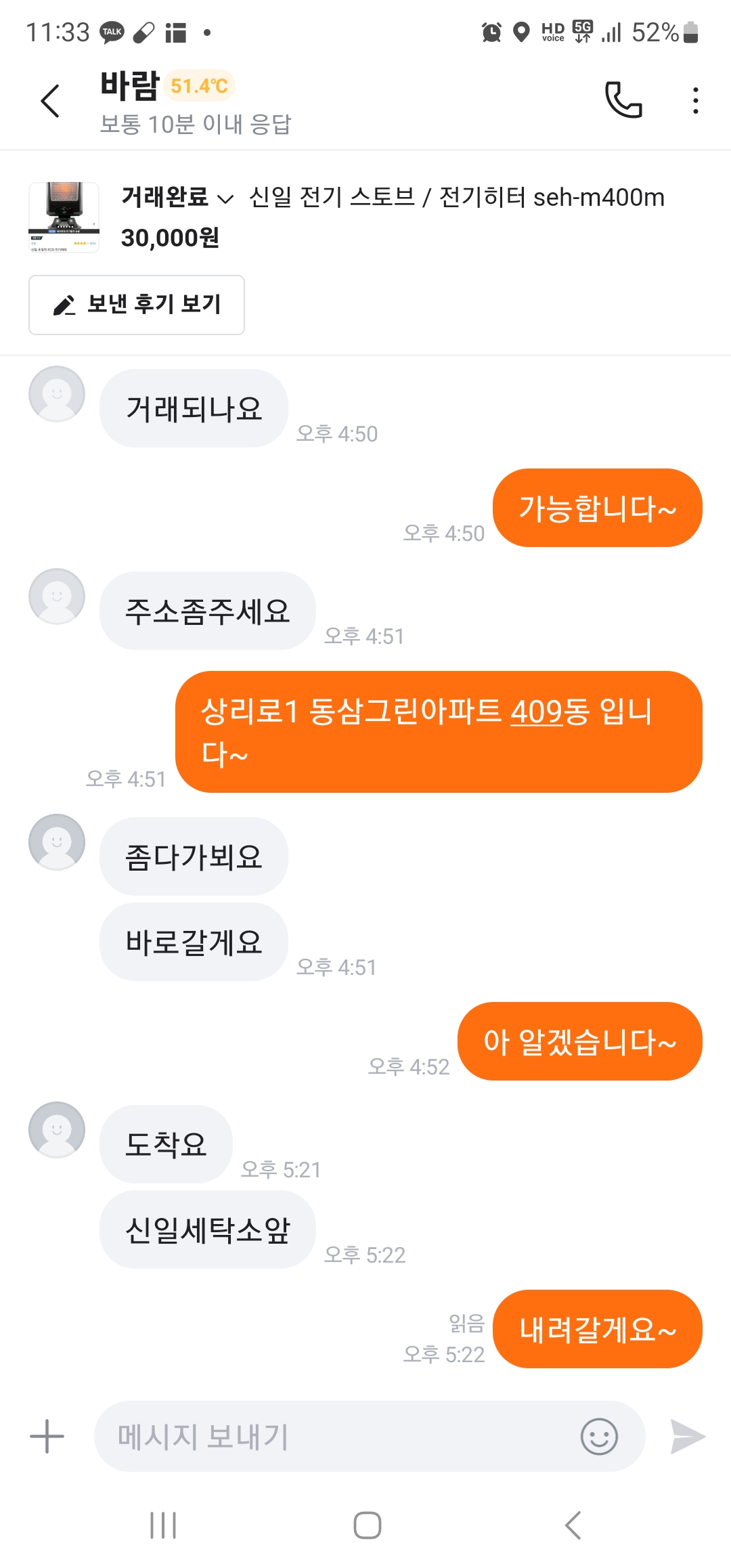Image resolution: width=731 pixels, height=1568 pixels.
Task: Open the underlined 409 link in address message
Action: 535,712
